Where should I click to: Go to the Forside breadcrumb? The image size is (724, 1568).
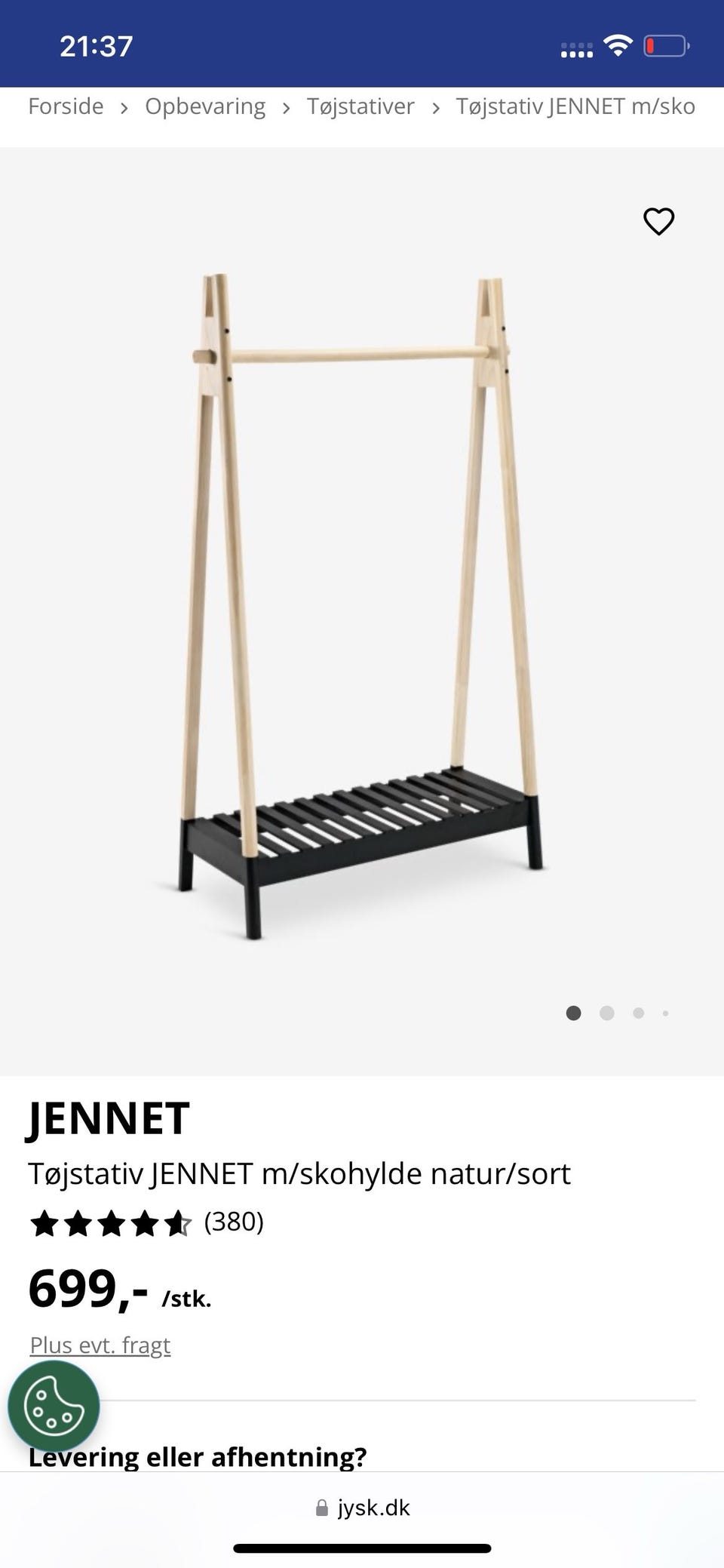click(66, 106)
